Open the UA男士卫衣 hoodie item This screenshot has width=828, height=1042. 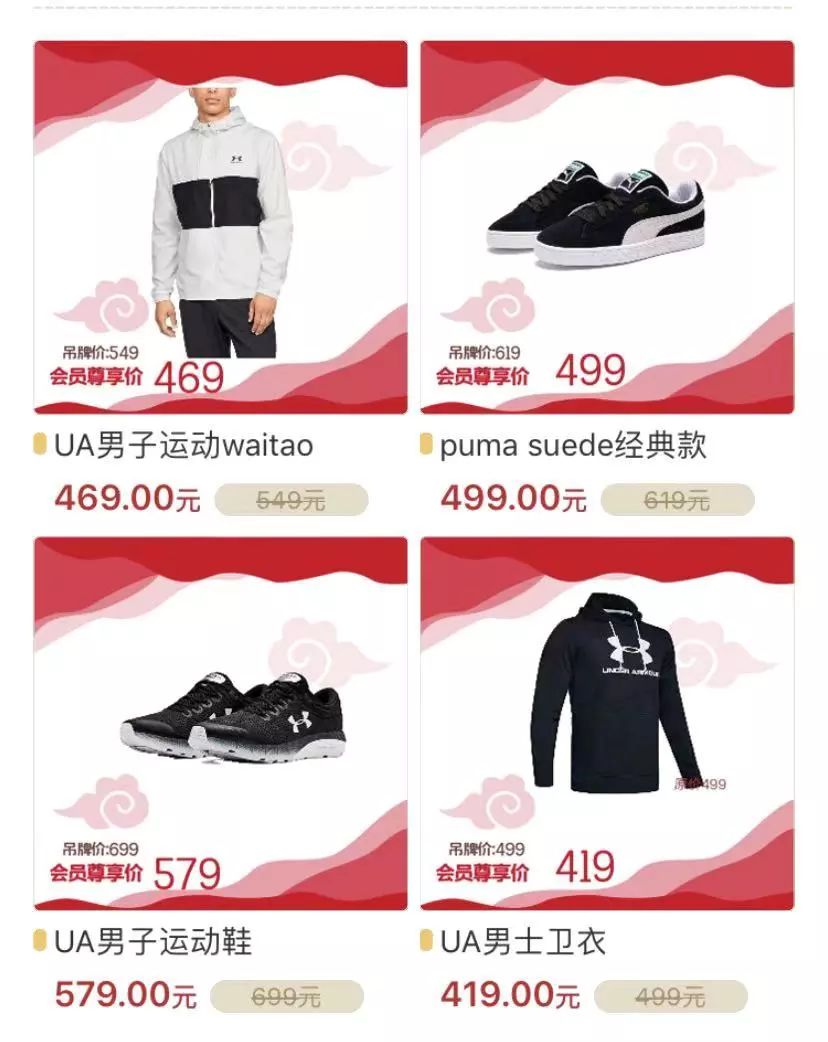click(606, 723)
